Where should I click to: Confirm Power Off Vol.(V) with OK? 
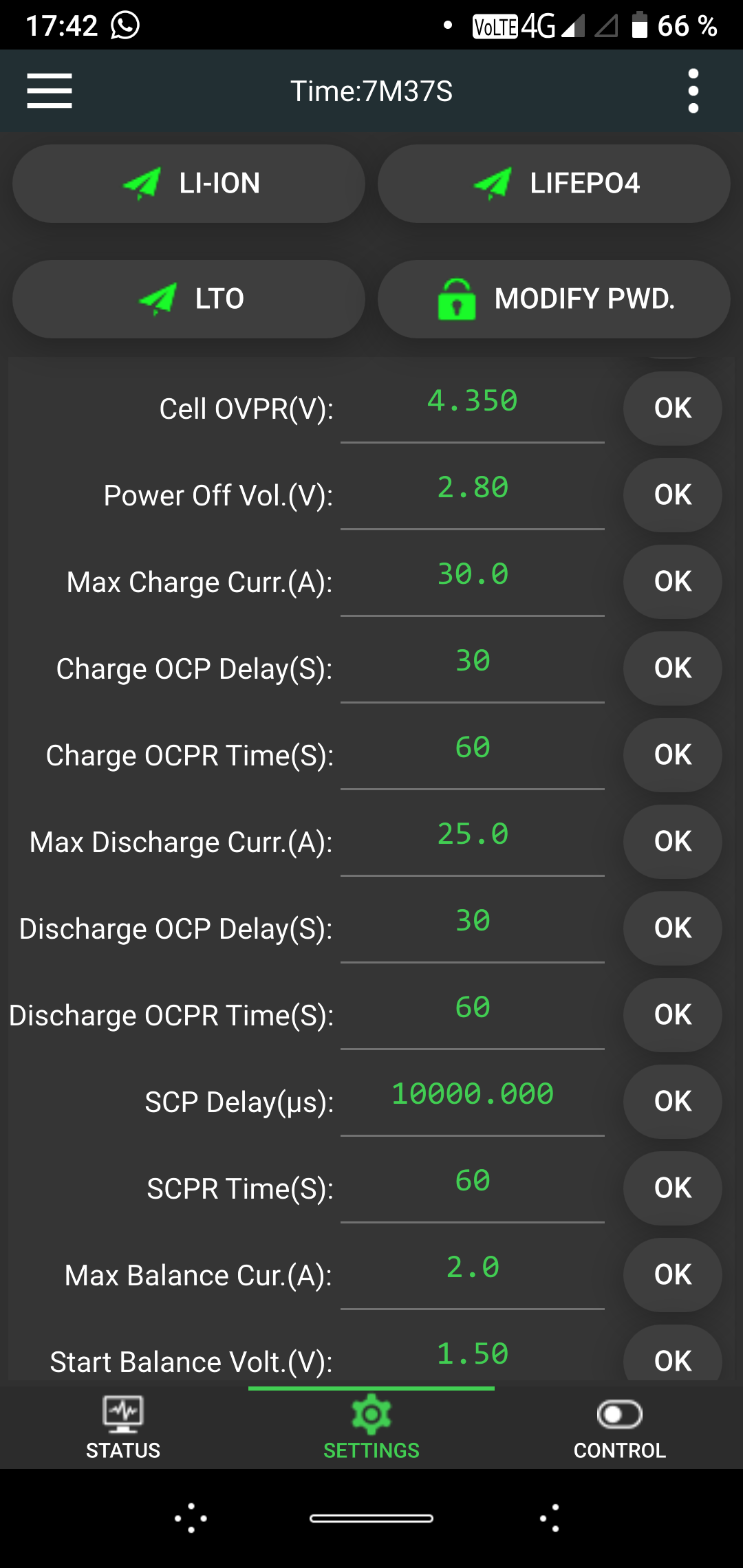pyautogui.click(x=672, y=495)
